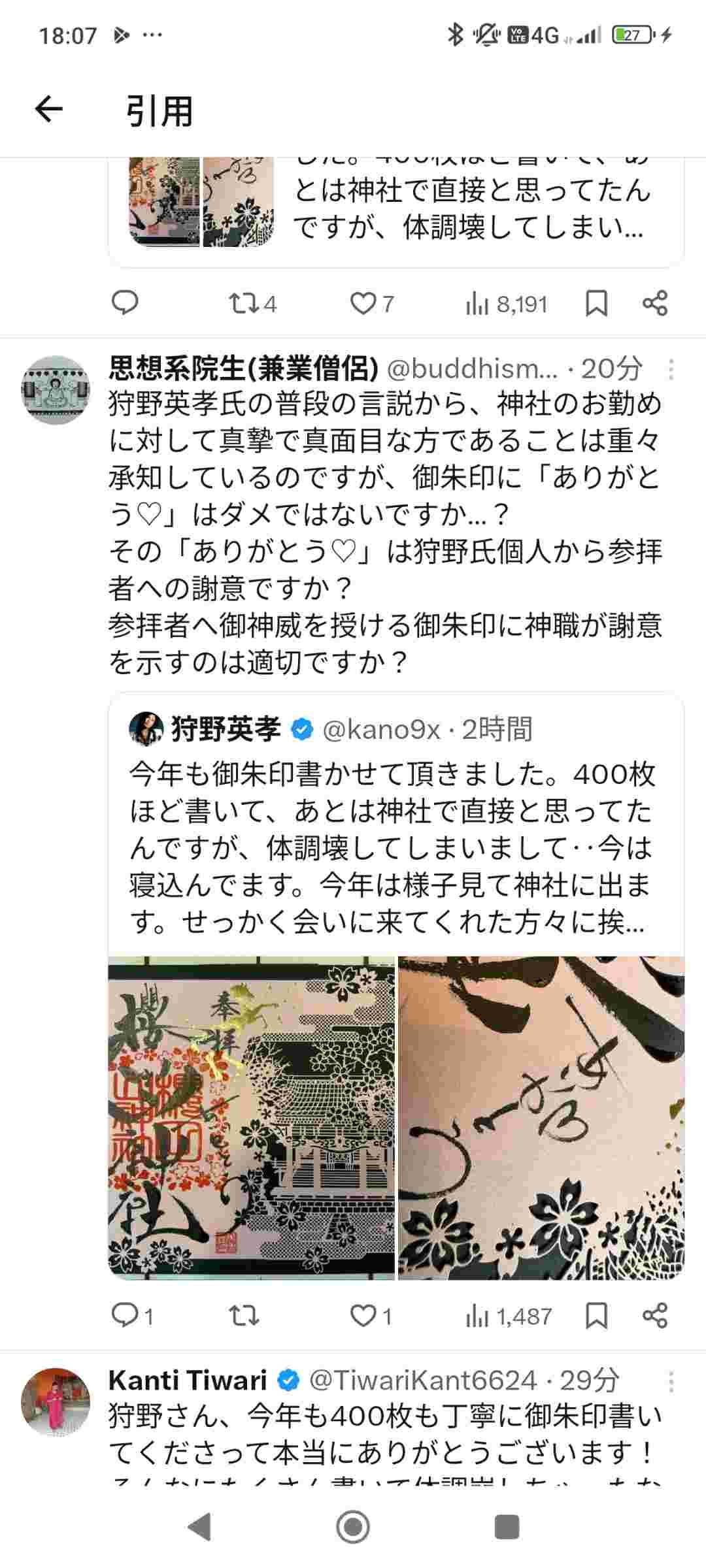The width and height of the screenshot is (706, 1568).
Task: View analytics of 思想系院生's post showing 1,487
Action: tap(509, 1315)
